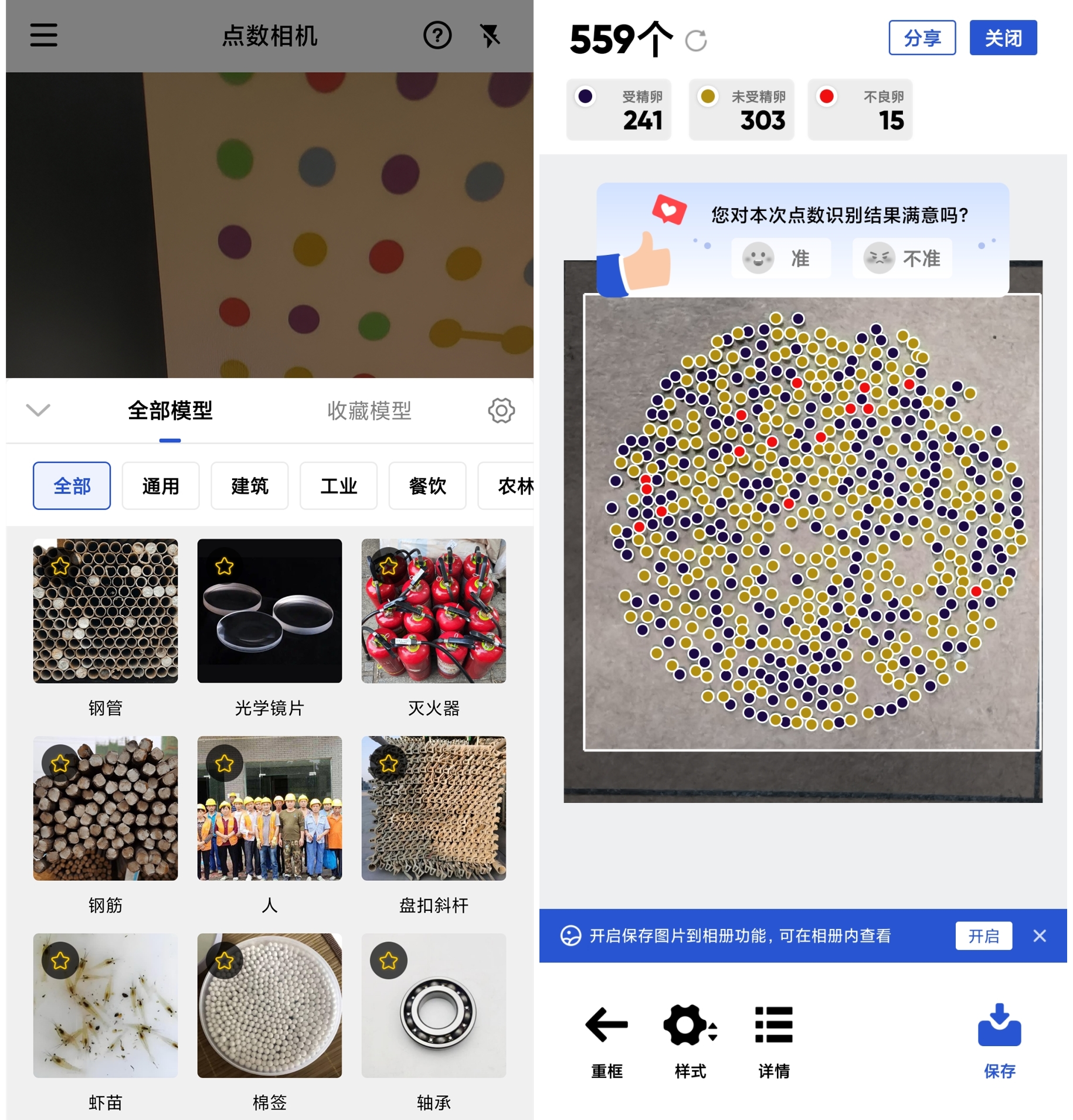Open the hamburger navigation menu

[43, 36]
